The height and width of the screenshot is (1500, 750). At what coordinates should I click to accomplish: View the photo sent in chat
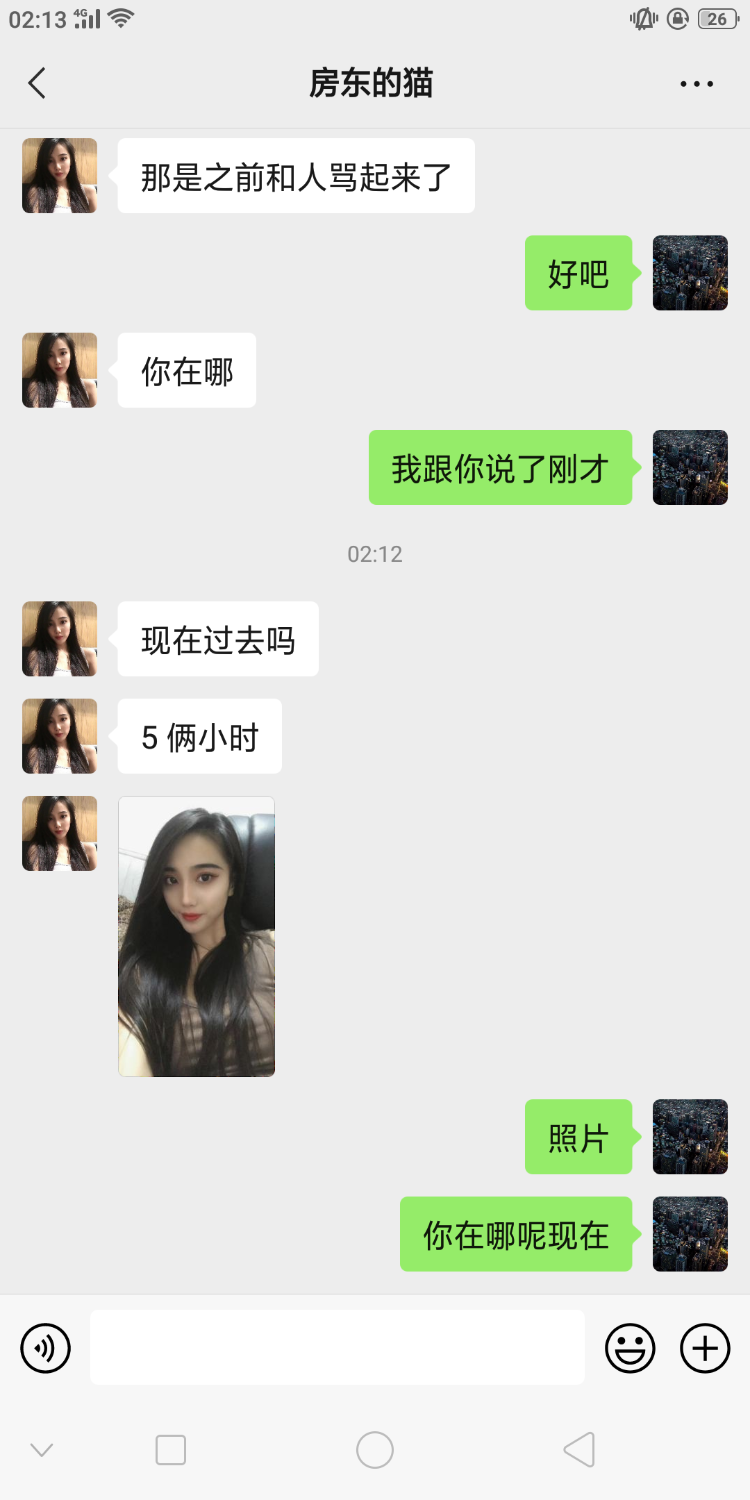(196, 936)
